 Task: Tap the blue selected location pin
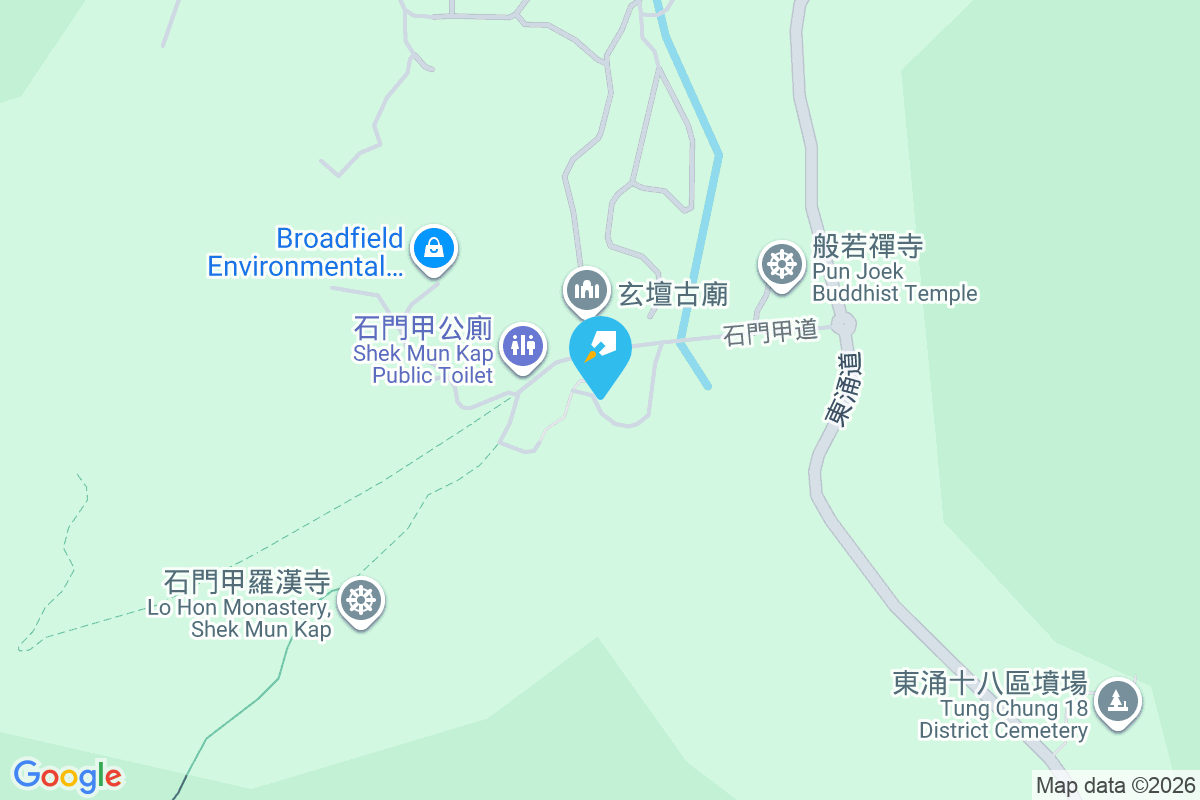(600, 351)
